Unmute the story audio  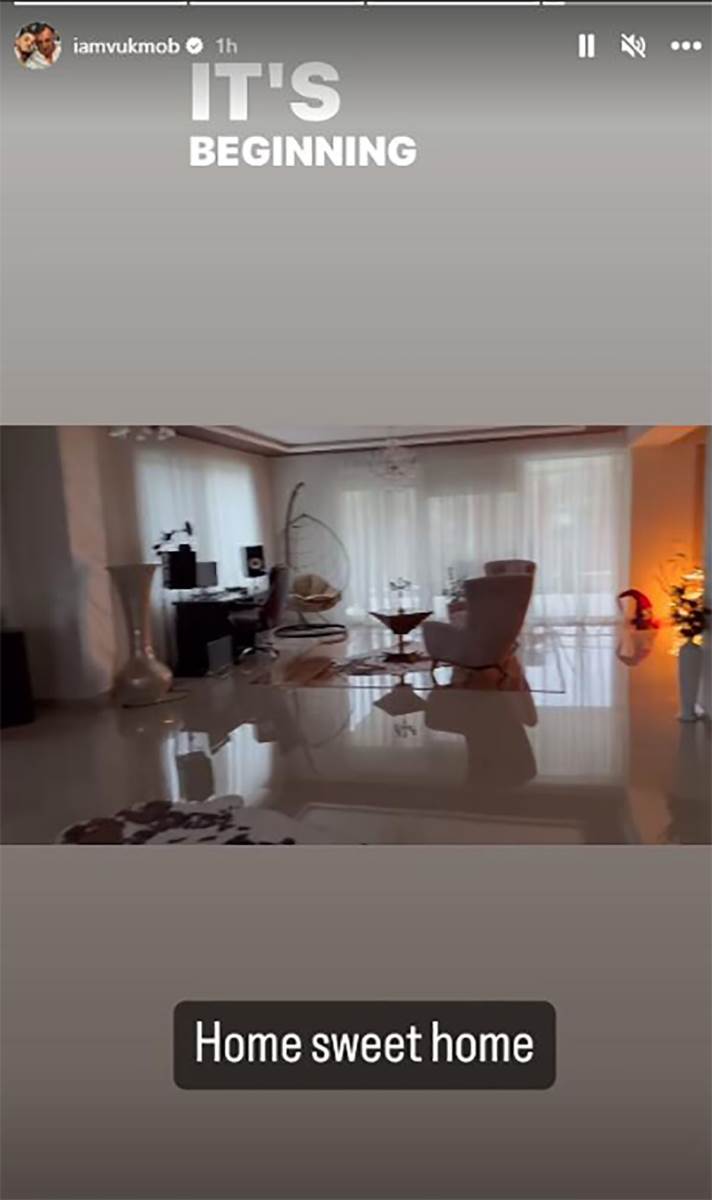633,46
